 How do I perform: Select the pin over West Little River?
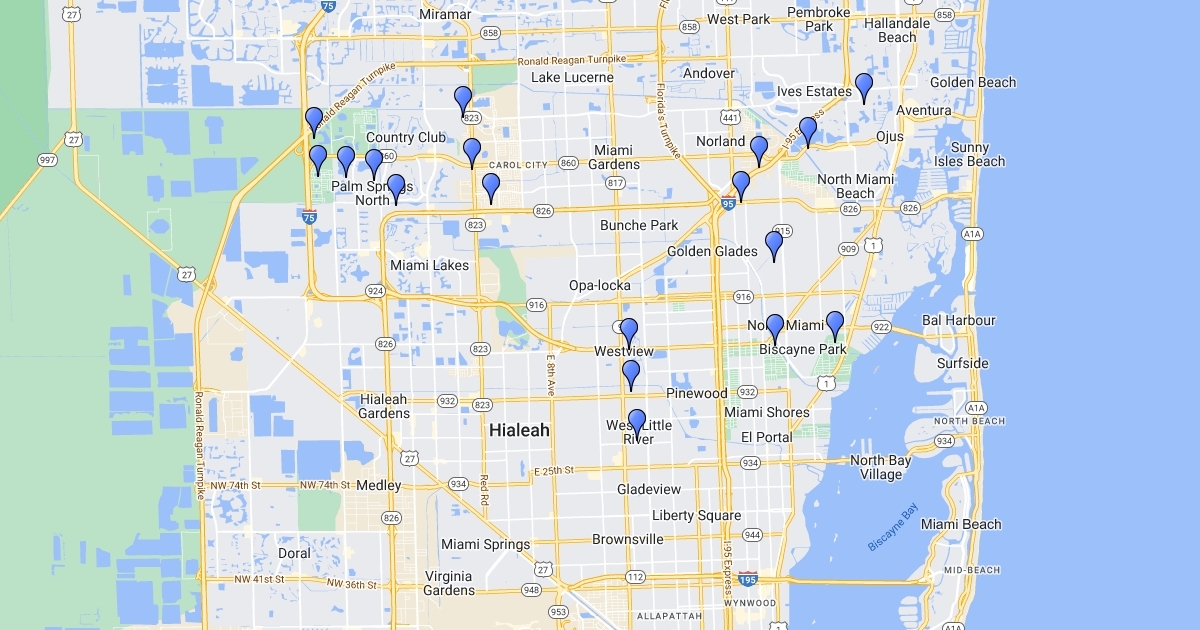tap(637, 422)
